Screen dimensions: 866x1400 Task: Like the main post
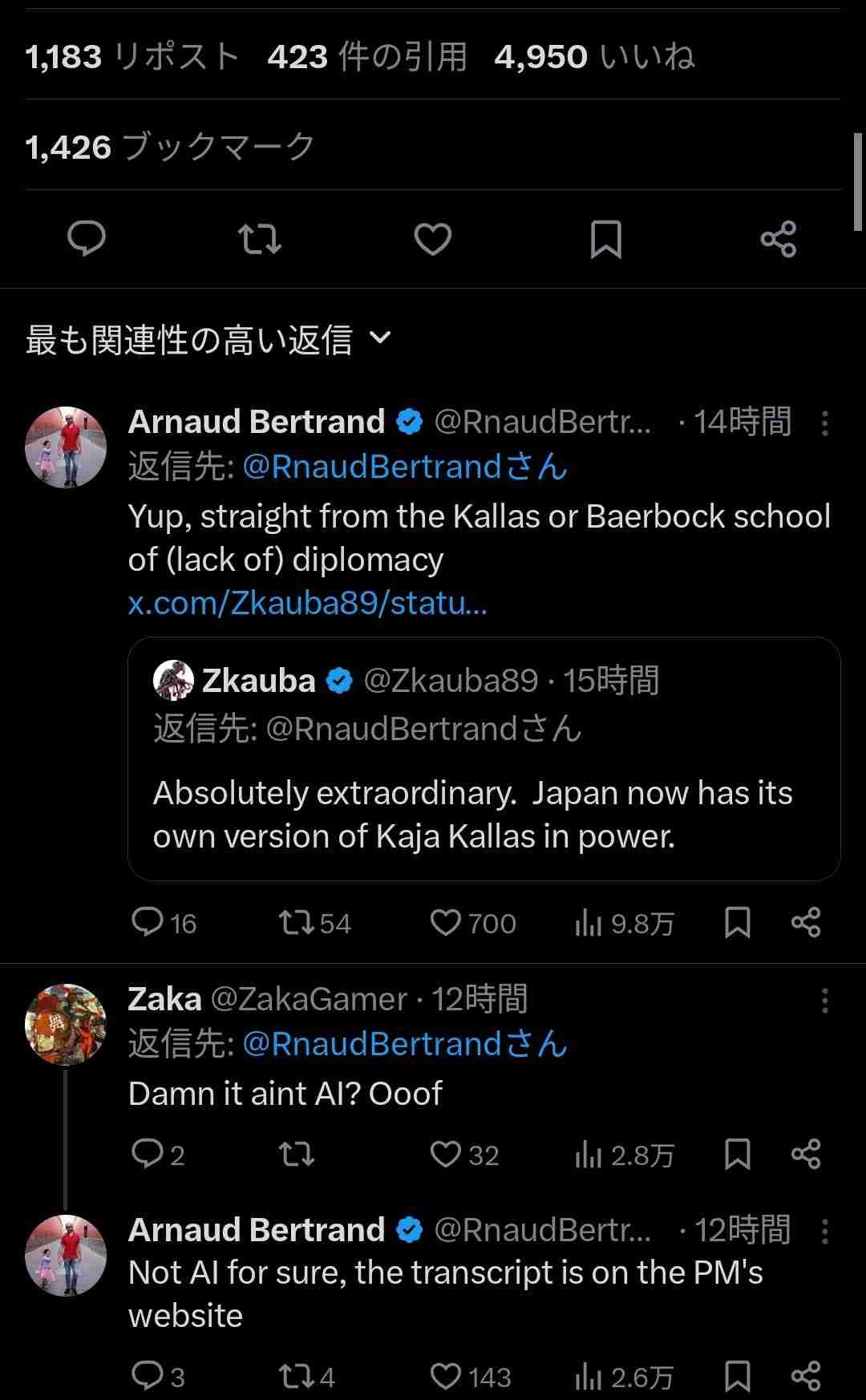[433, 239]
